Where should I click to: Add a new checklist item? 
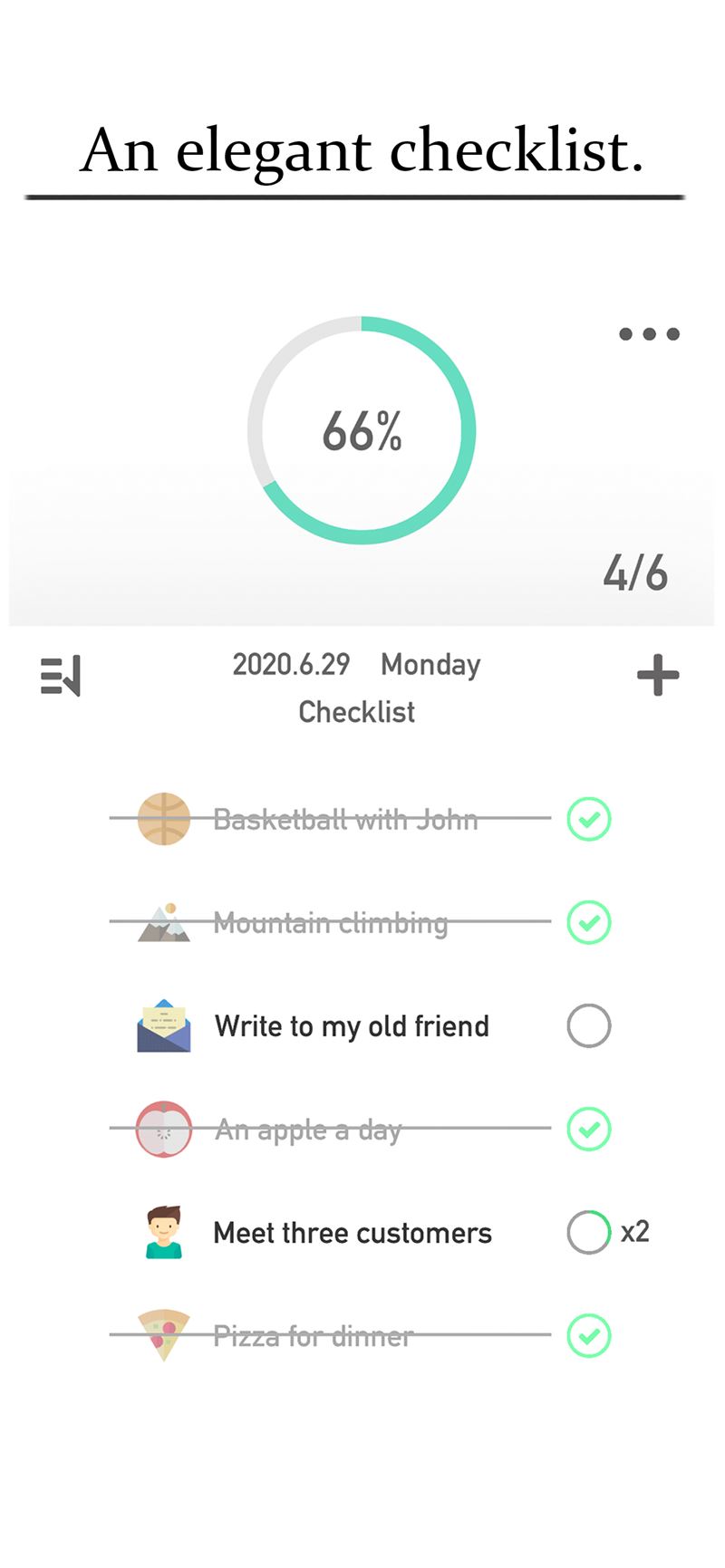click(x=658, y=676)
